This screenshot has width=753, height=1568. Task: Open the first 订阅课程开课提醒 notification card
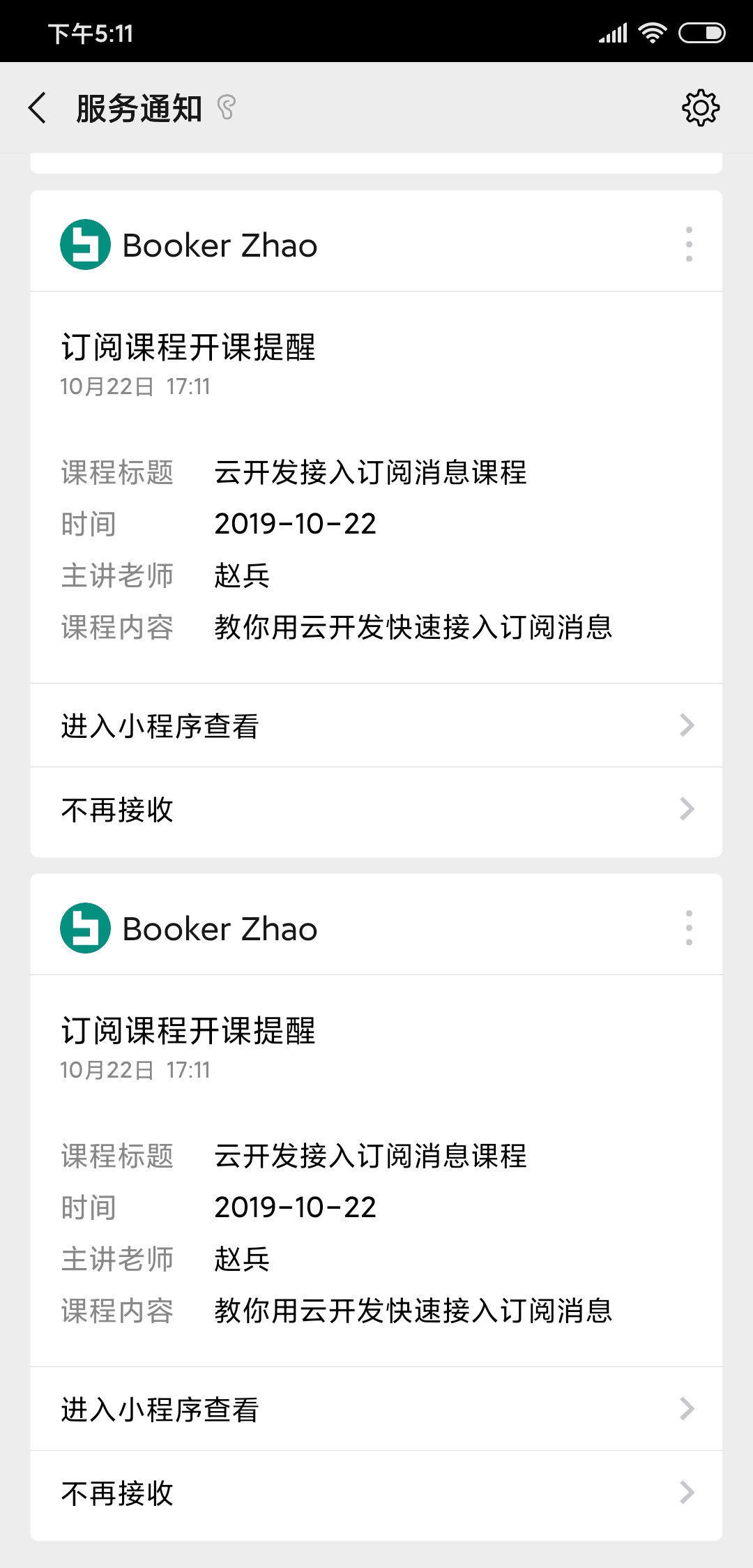click(376, 488)
